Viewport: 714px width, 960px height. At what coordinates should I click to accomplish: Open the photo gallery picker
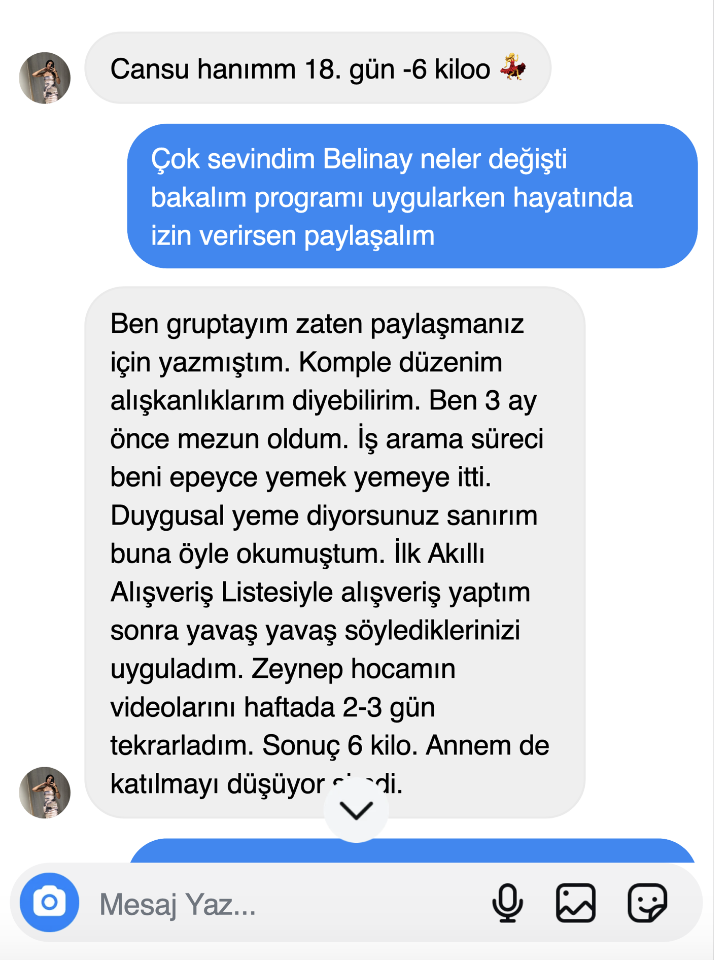(x=576, y=904)
